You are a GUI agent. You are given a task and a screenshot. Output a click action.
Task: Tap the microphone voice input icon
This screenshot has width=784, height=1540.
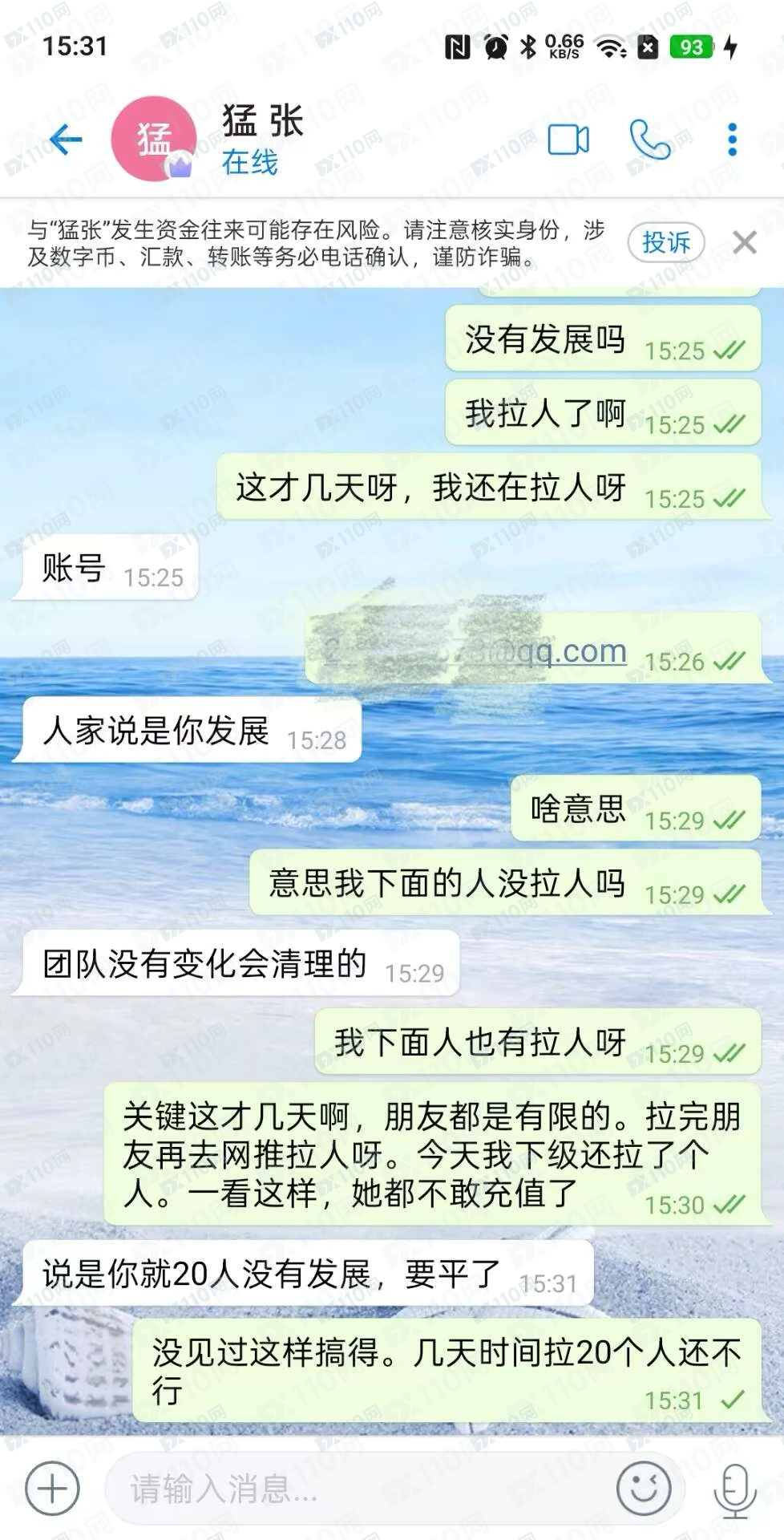tap(734, 1489)
